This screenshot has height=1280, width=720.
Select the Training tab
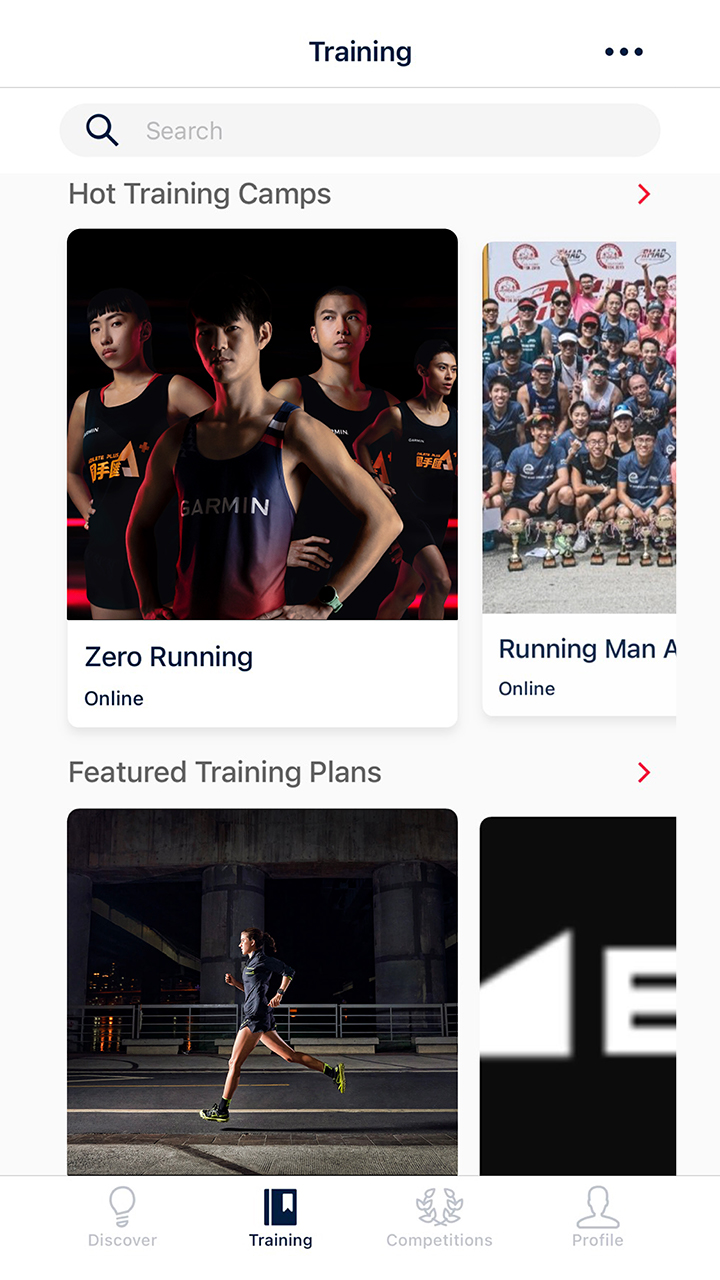point(280,1218)
